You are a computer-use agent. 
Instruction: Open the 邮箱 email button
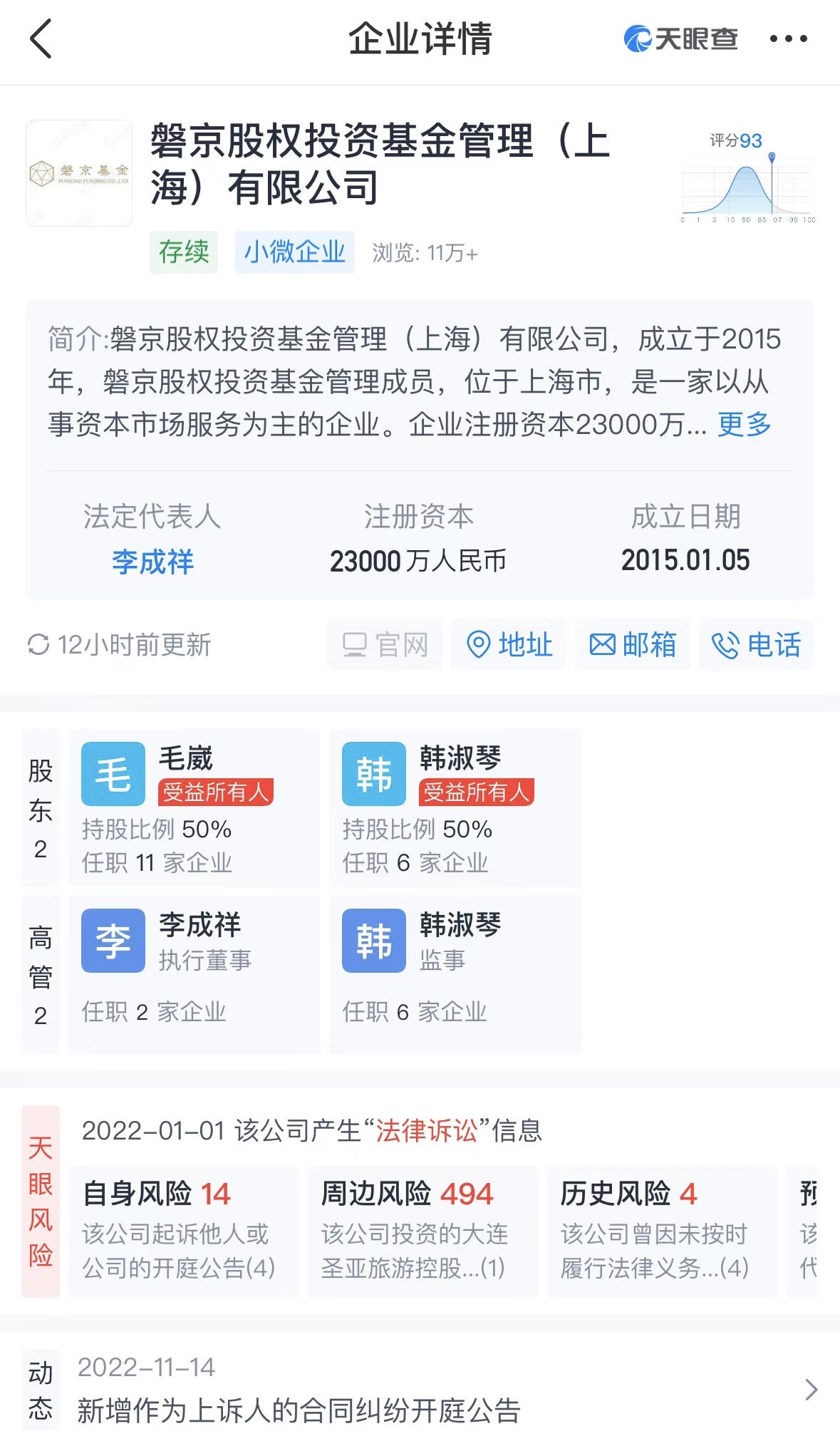click(x=633, y=645)
